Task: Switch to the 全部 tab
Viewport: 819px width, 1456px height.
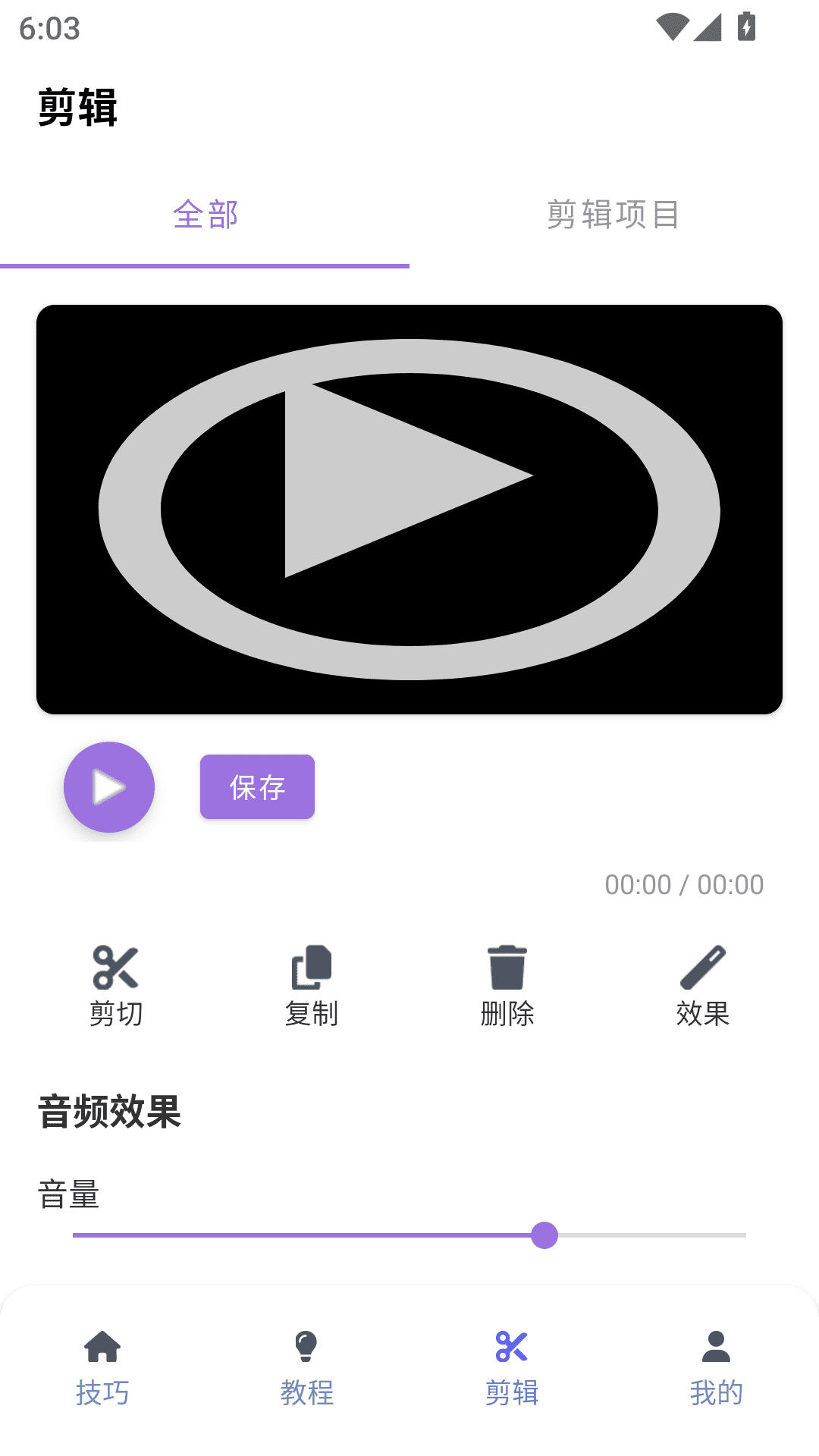Action: click(x=205, y=215)
